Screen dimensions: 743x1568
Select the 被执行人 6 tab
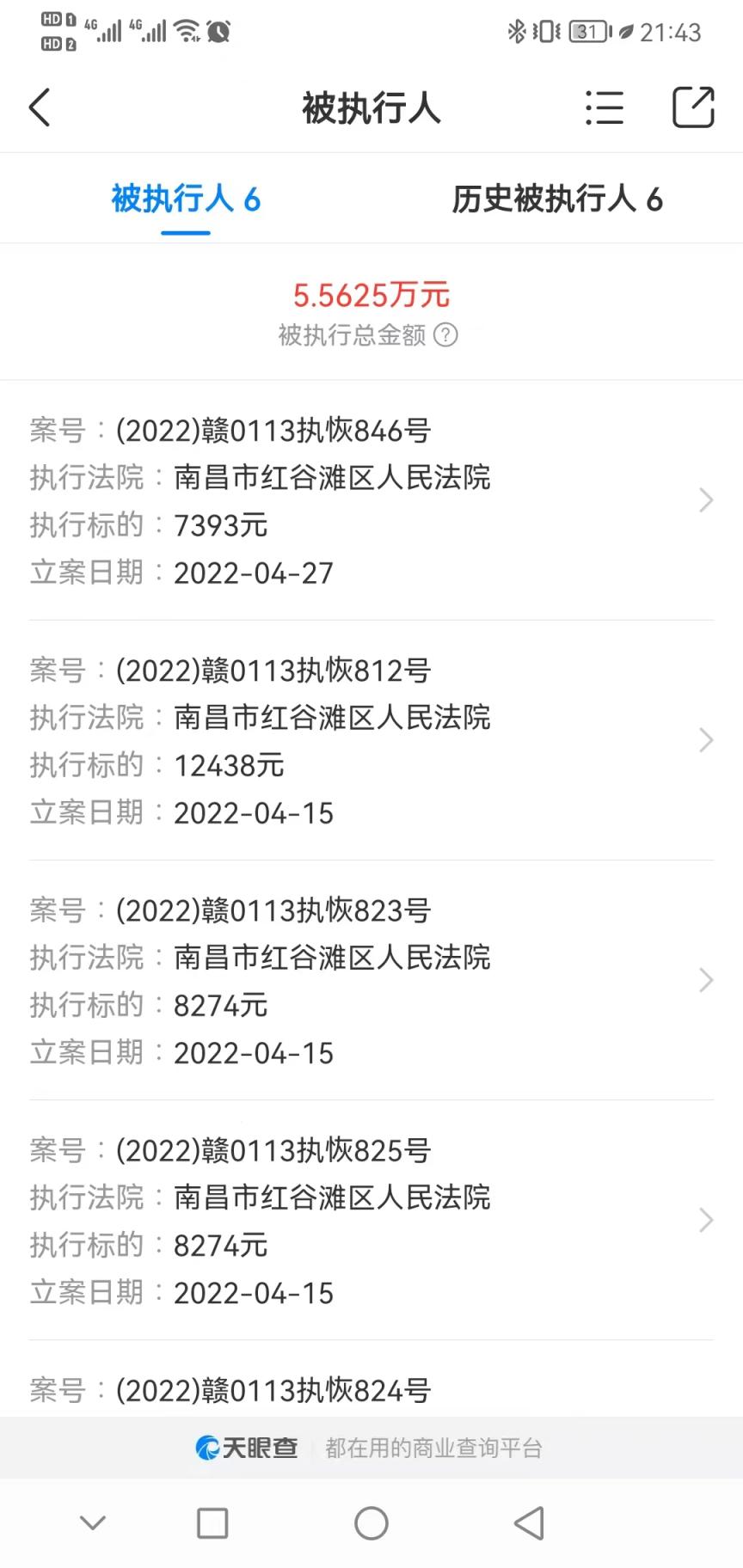[186, 199]
